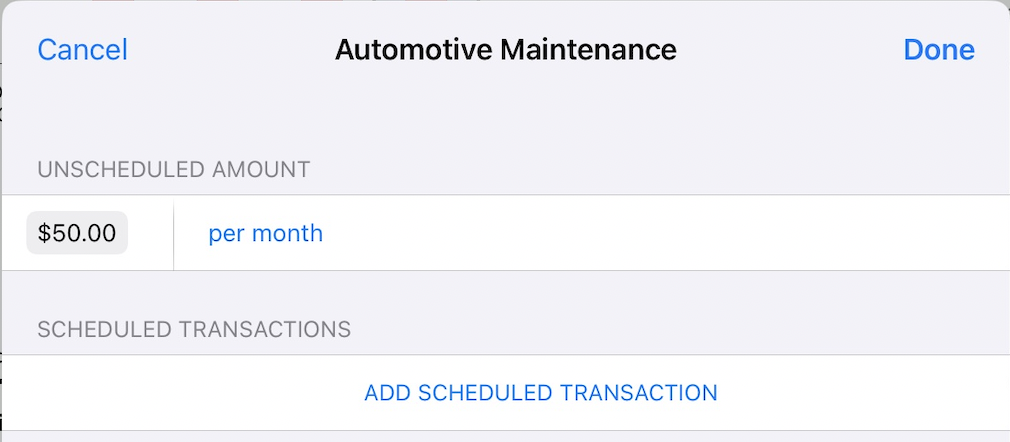
Task: Change the per month frequency
Action: [265, 233]
